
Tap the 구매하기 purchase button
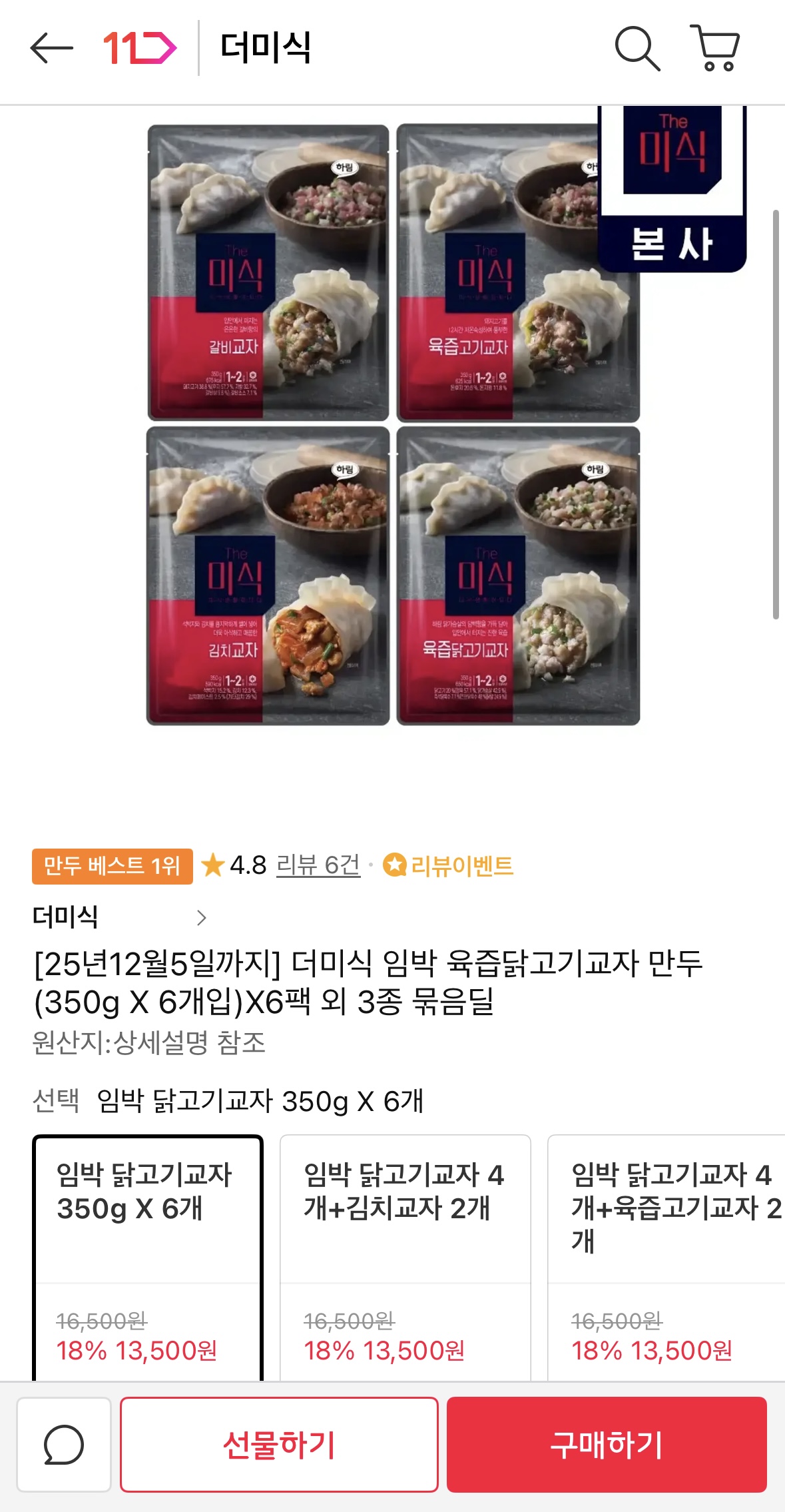607,1444
